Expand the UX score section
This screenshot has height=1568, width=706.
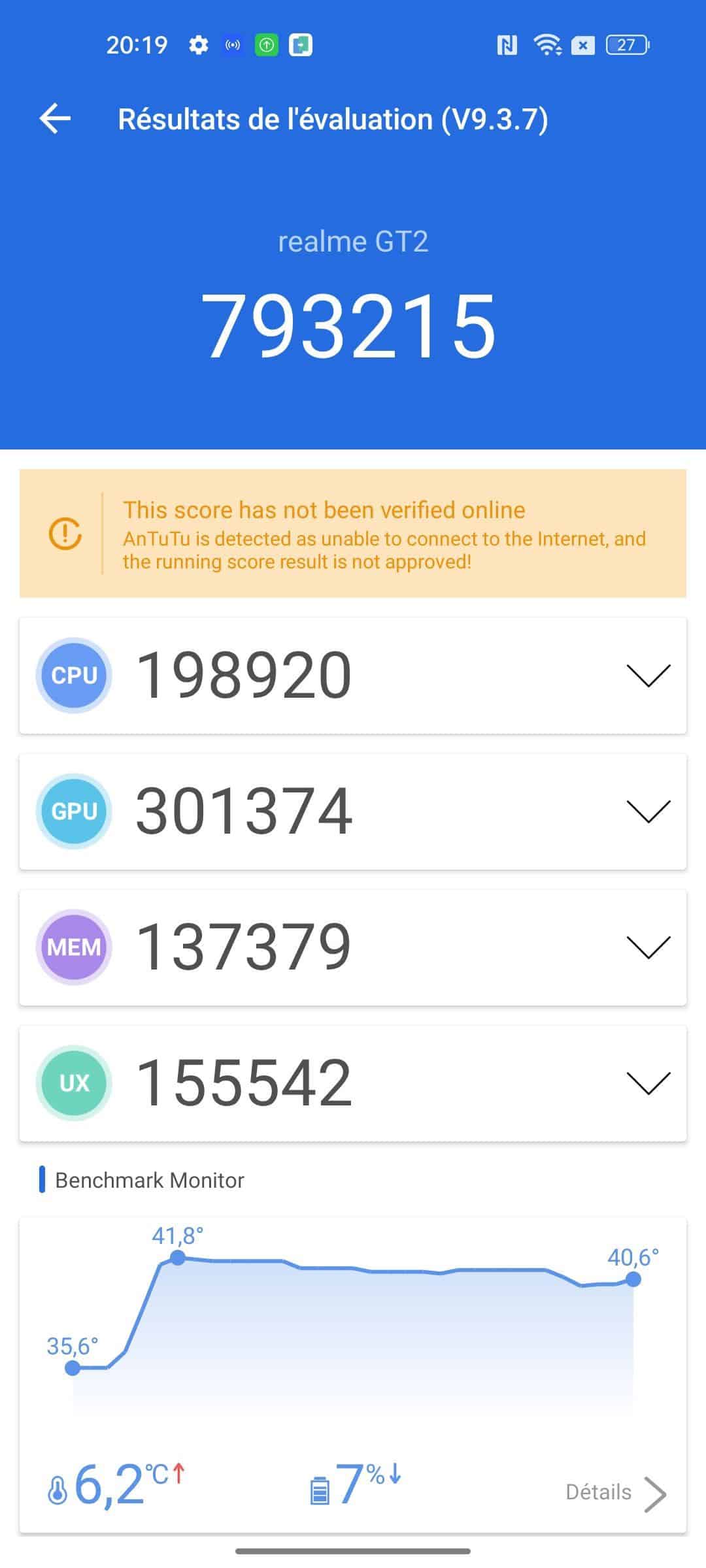point(648,1083)
